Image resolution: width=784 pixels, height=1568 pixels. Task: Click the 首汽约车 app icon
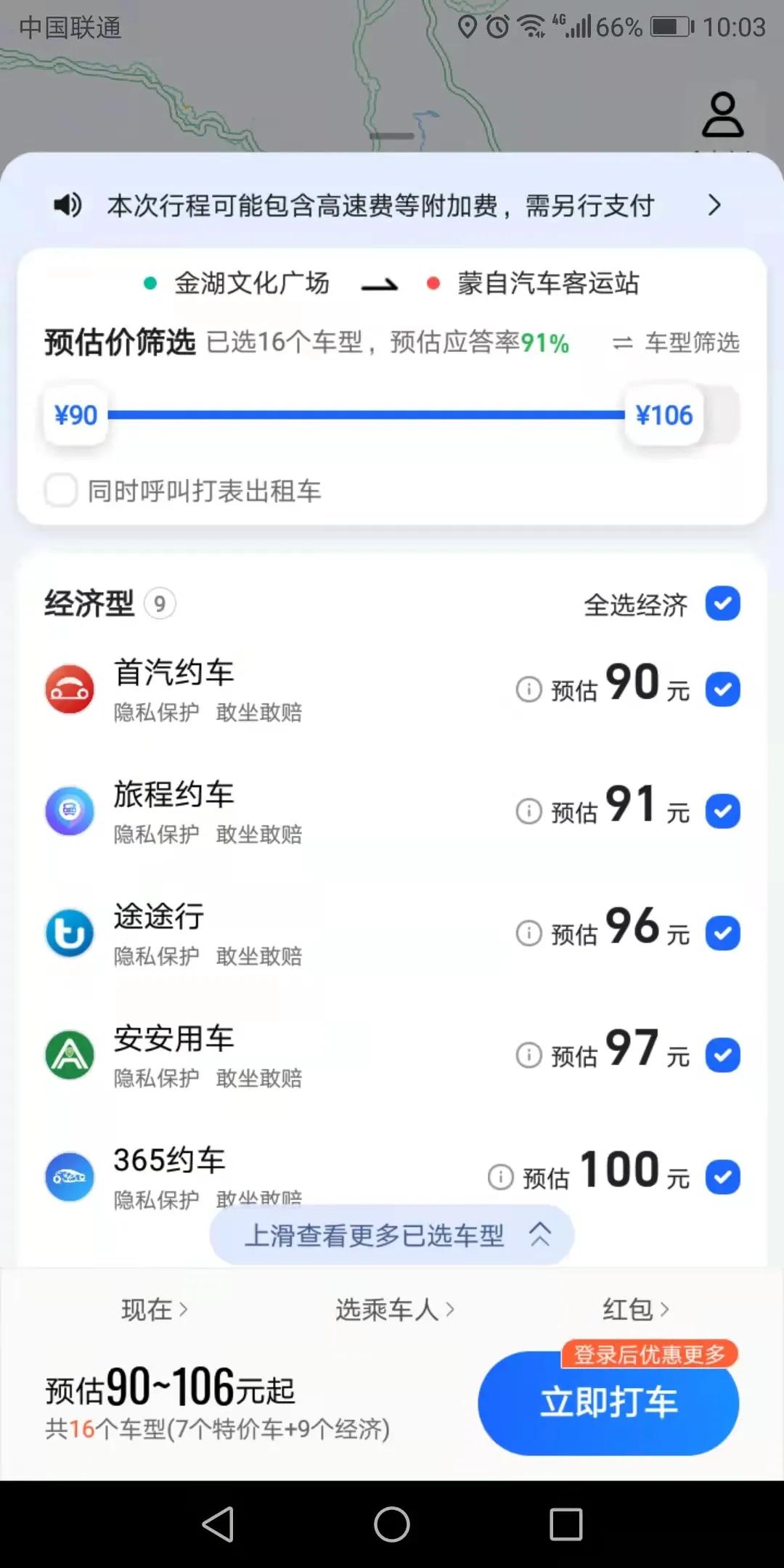(69, 689)
